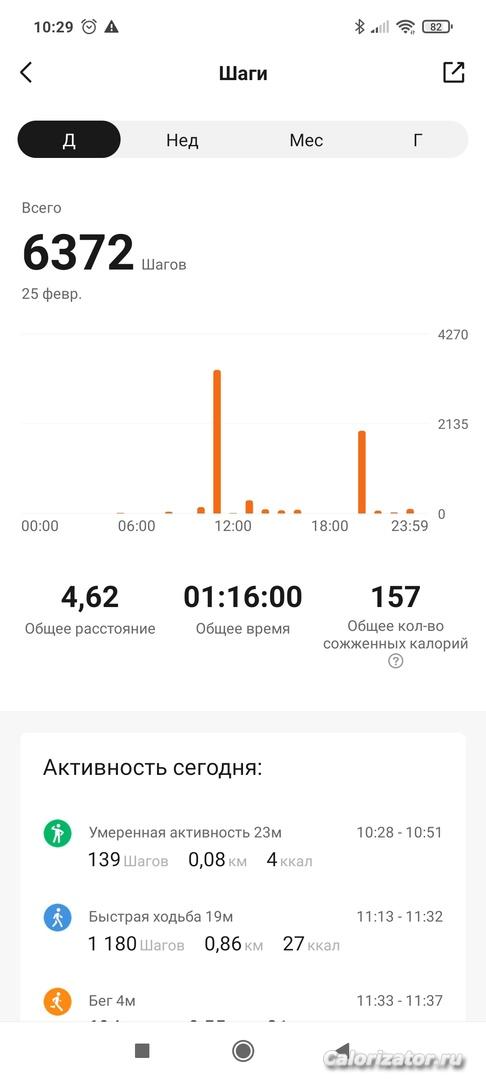Share the steps statistics

click(x=454, y=72)
